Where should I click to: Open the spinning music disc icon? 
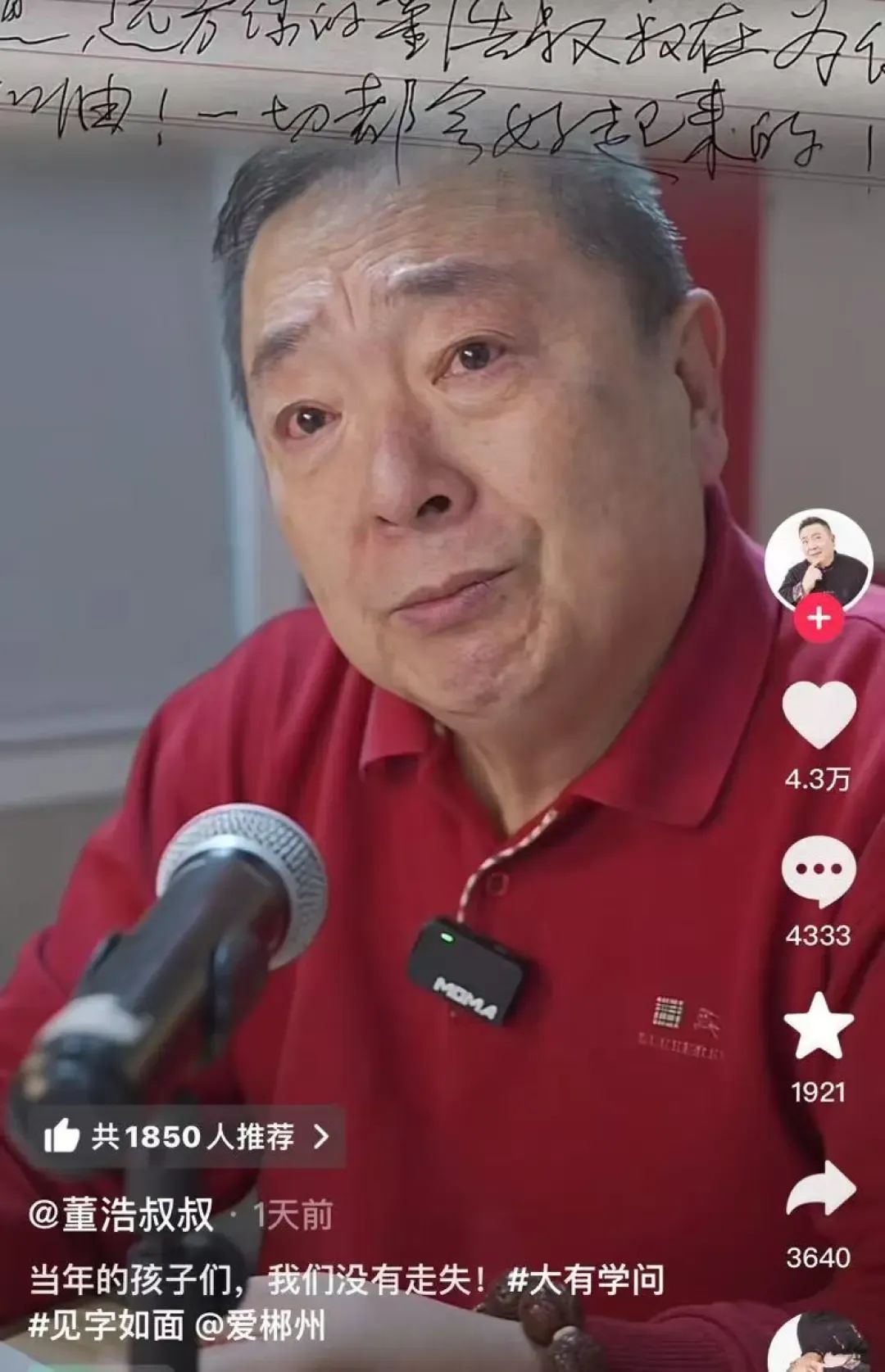pyautogui.click(x=819, y=1345)
